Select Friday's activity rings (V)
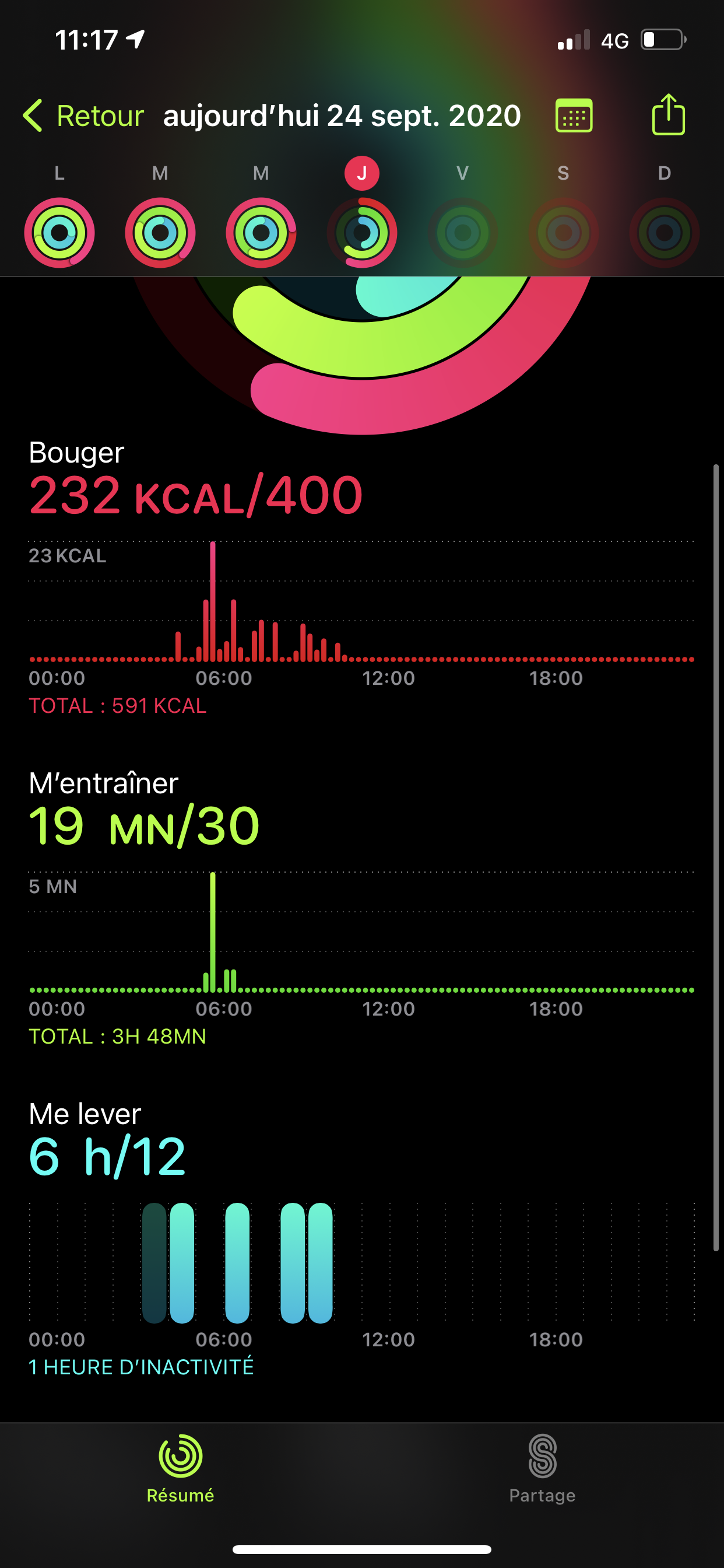Viewport: 724px width, 1568px height. coord(462,232)
